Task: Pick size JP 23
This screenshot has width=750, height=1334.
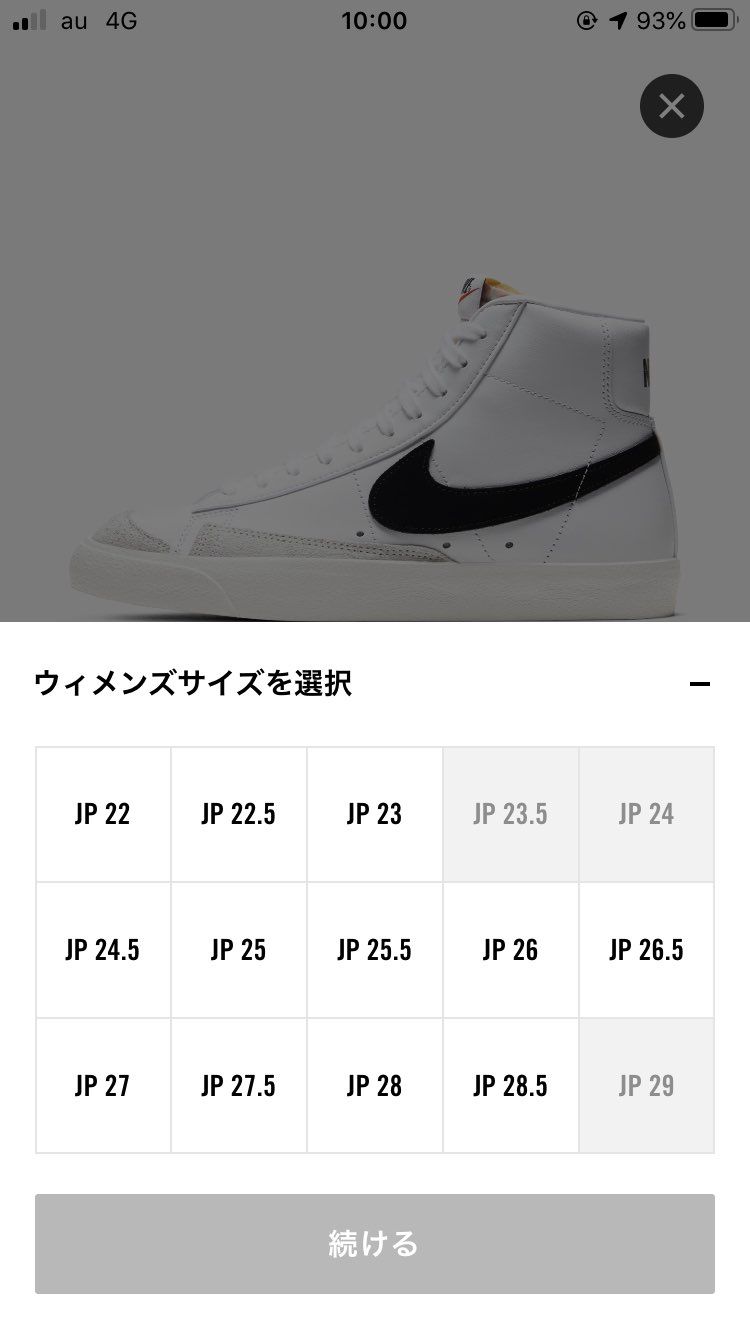Action: coord(374,814)
